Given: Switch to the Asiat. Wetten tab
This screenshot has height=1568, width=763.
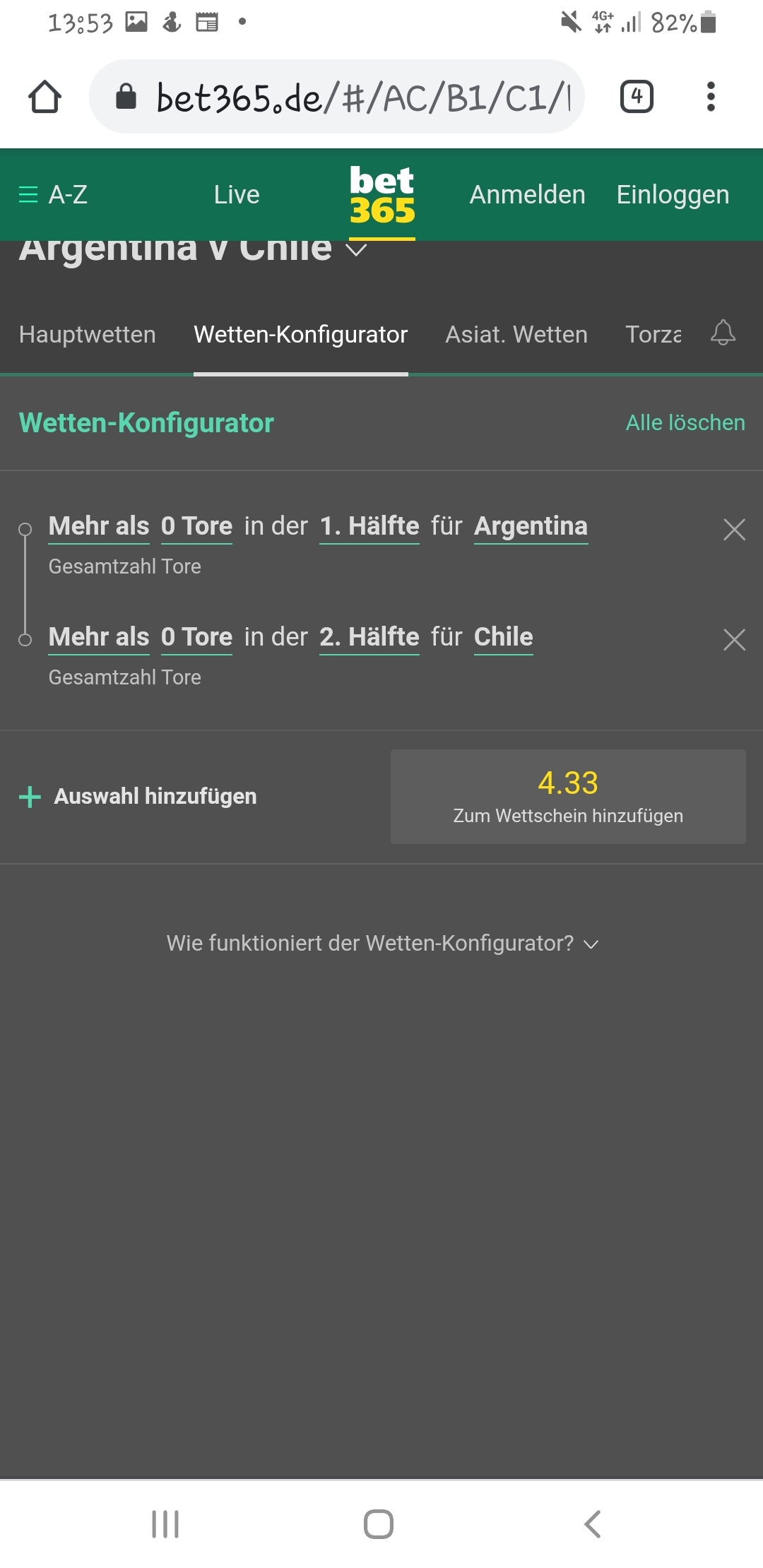Looking at the screenshot, I should click(516, 334).
